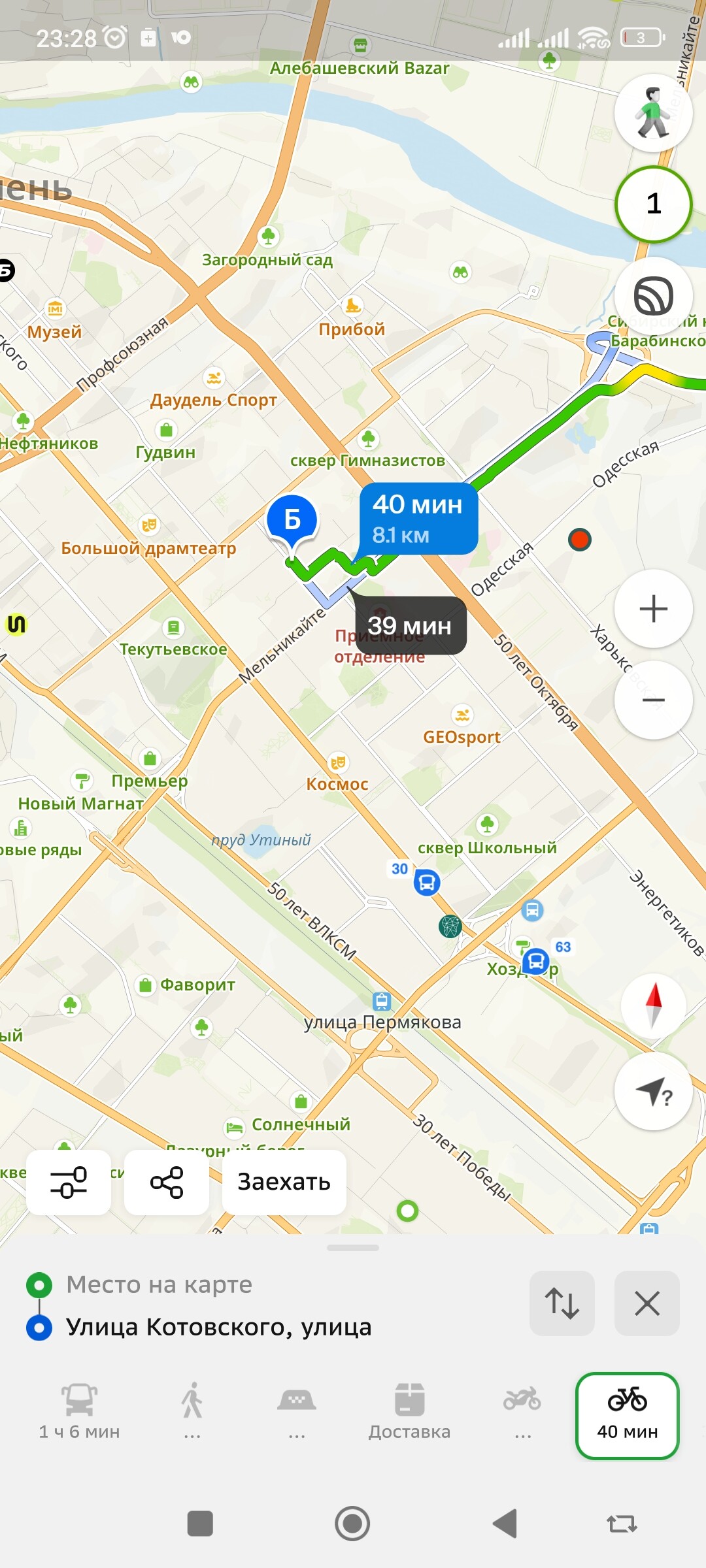Open the map layers button
706x1568 pixels.
[x=653, y=296]
